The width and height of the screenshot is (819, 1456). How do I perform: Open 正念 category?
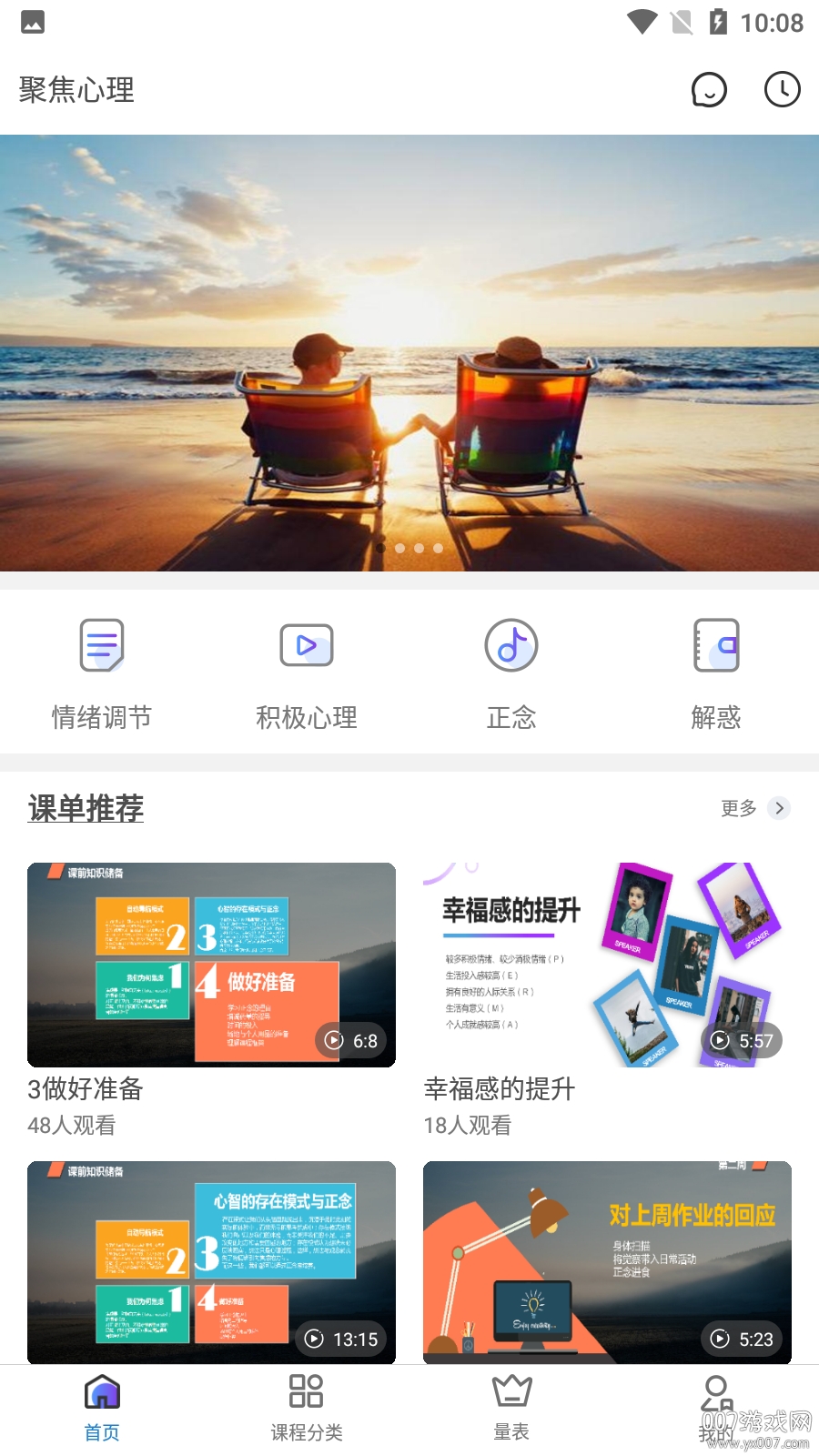[511, 673]
